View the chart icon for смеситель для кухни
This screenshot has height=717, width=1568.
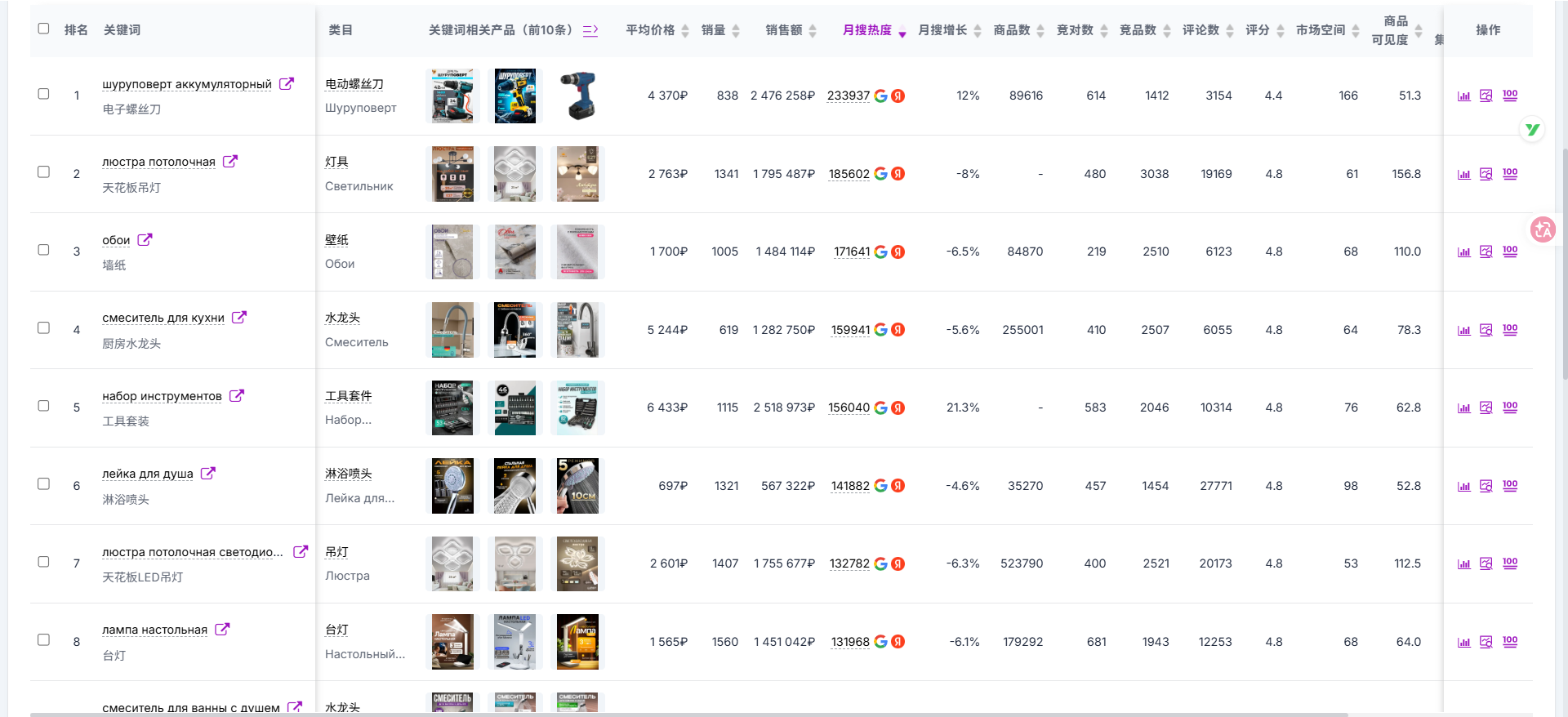(x=1463, y=330)
